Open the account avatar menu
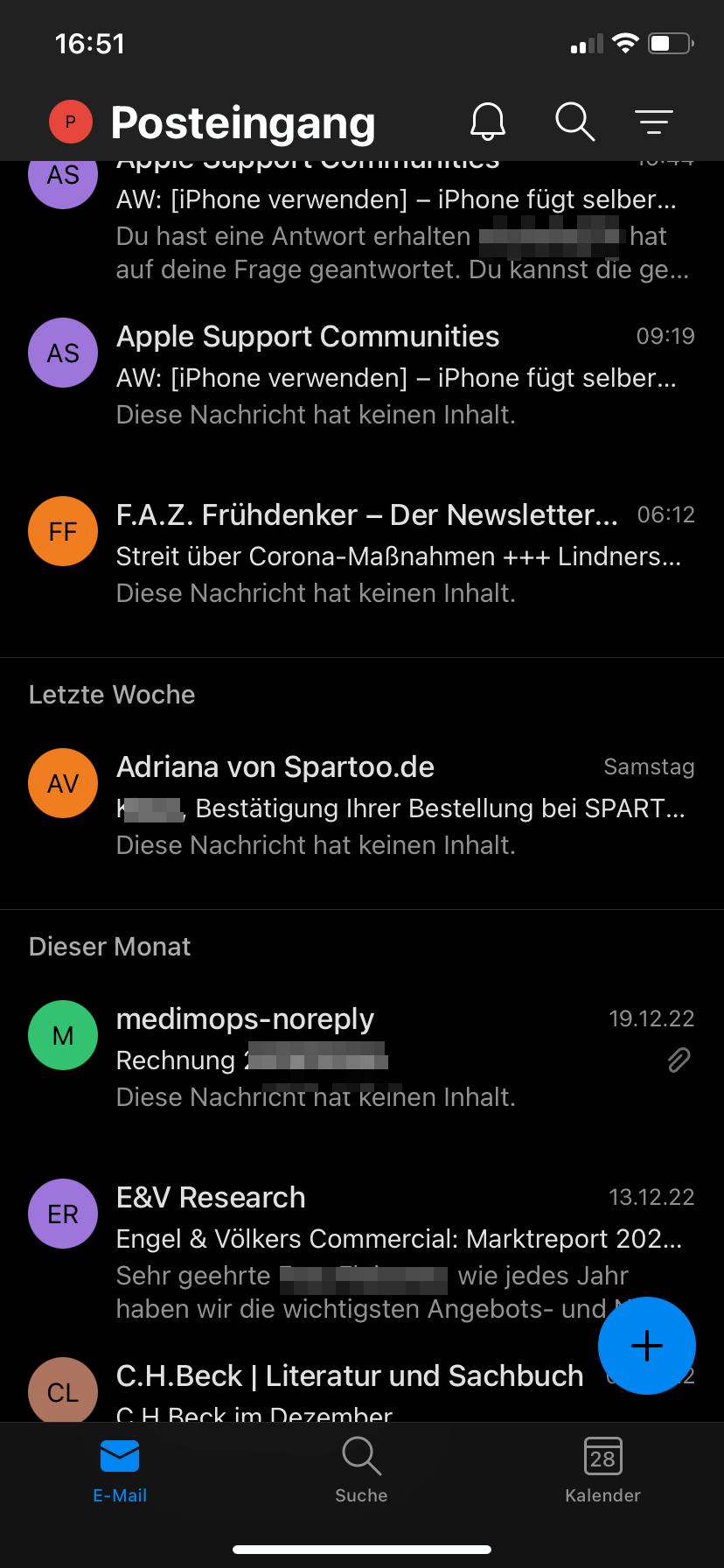Image resolution: width=724 pixels, height=1568 pixels. (71, 122)
